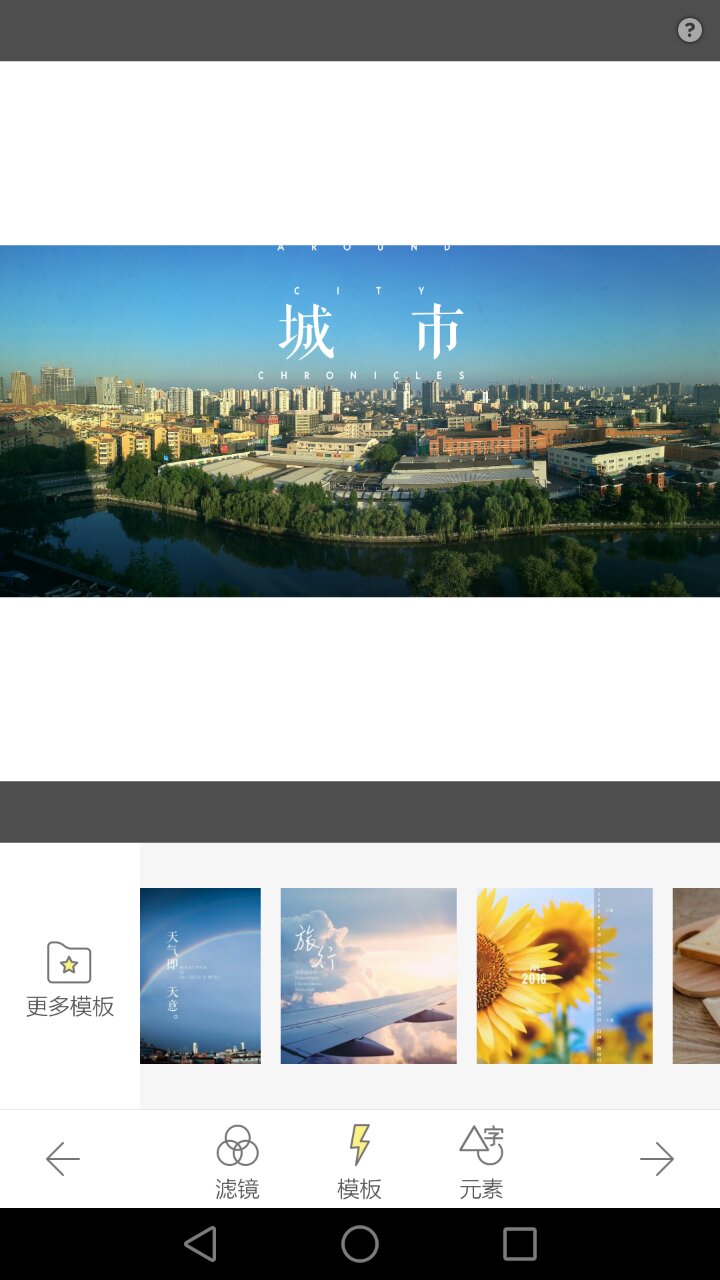Apply the 旅行 airplane wing template
This screenshot has width=720, height=1280.
tap(368, 975)
